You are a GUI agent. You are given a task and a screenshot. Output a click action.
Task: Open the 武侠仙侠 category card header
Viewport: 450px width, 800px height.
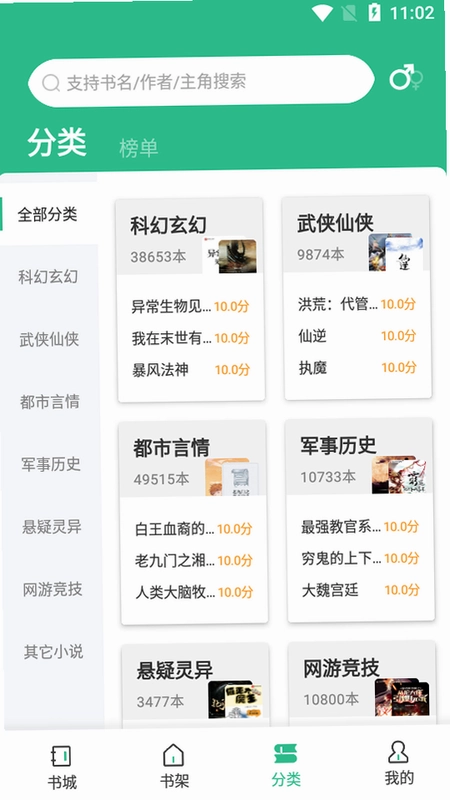[x=356, y=234]
